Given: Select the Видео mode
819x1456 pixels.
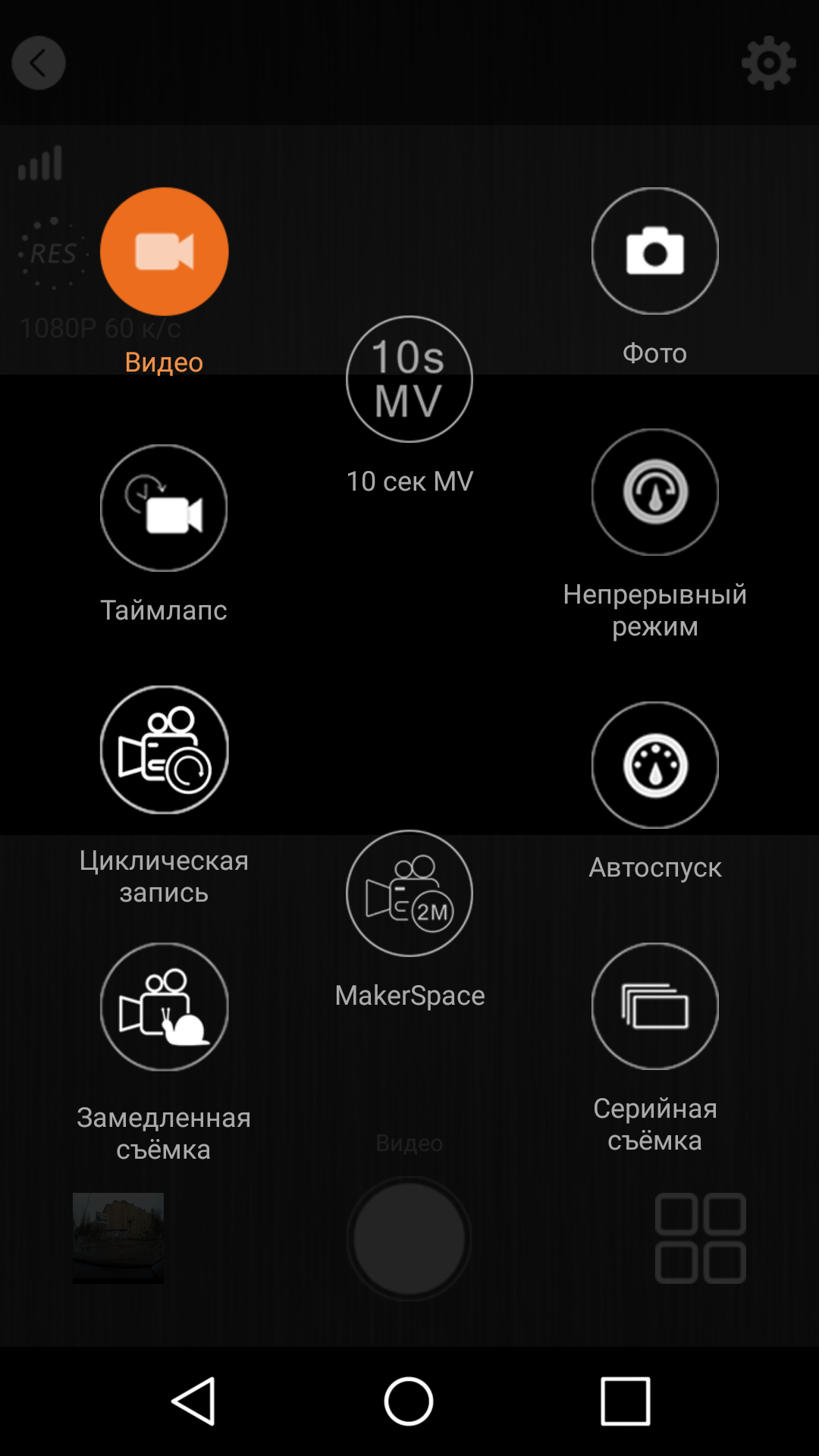Looking at the screenshot, I should click(x=164, y=252).
